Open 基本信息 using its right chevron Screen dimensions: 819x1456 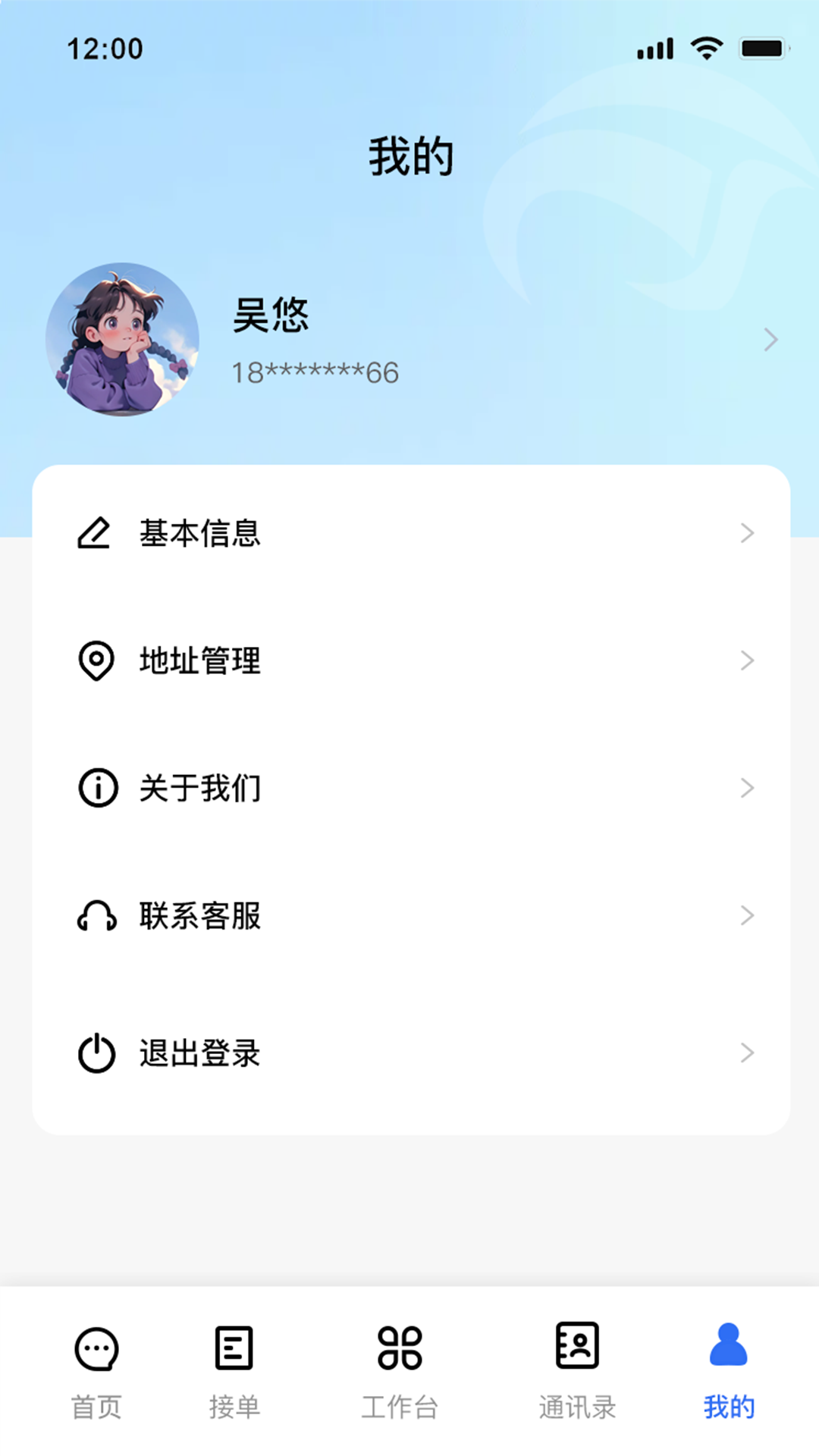tap(747, 534)
